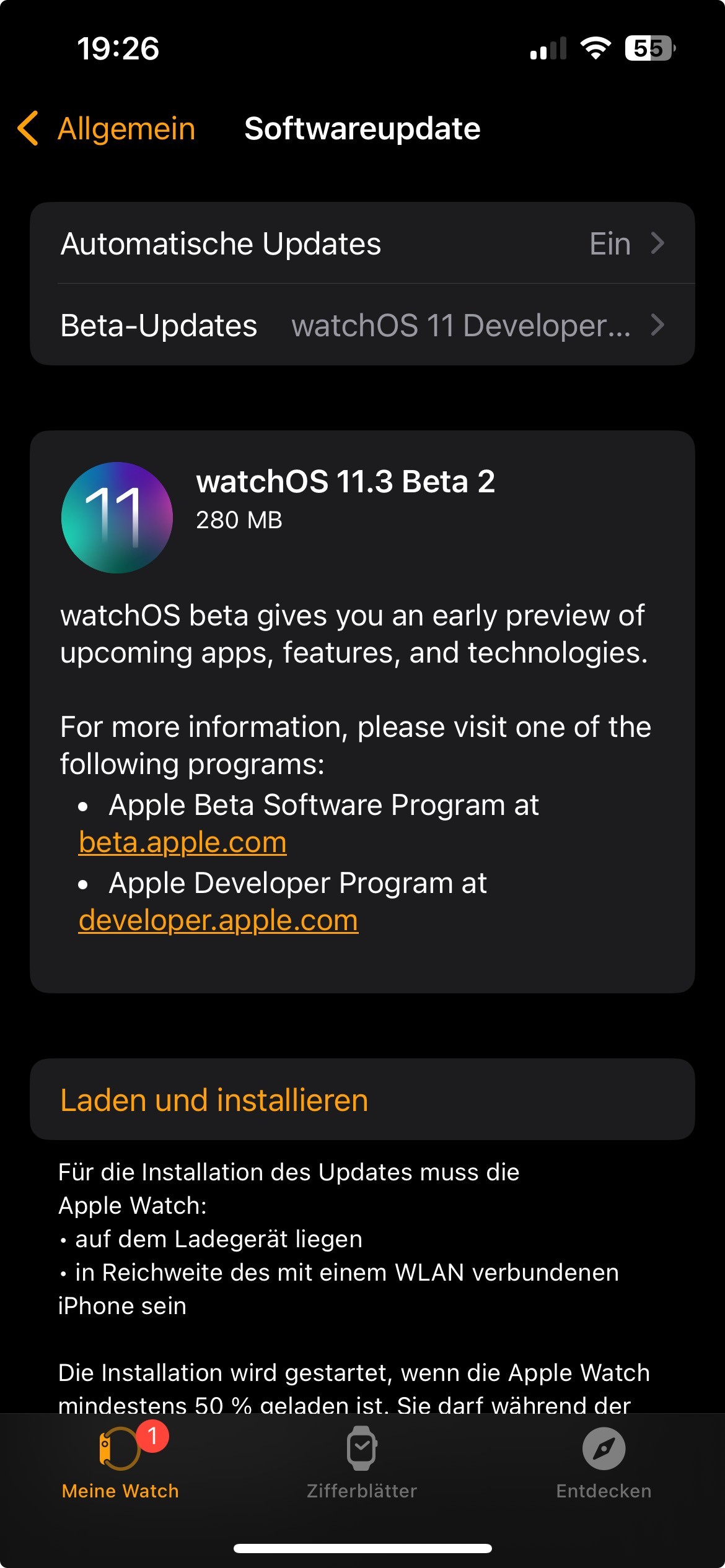Go back to Allgemein
The width and height of the screenshot is (725, 1568).
click(x=107, y=129)
